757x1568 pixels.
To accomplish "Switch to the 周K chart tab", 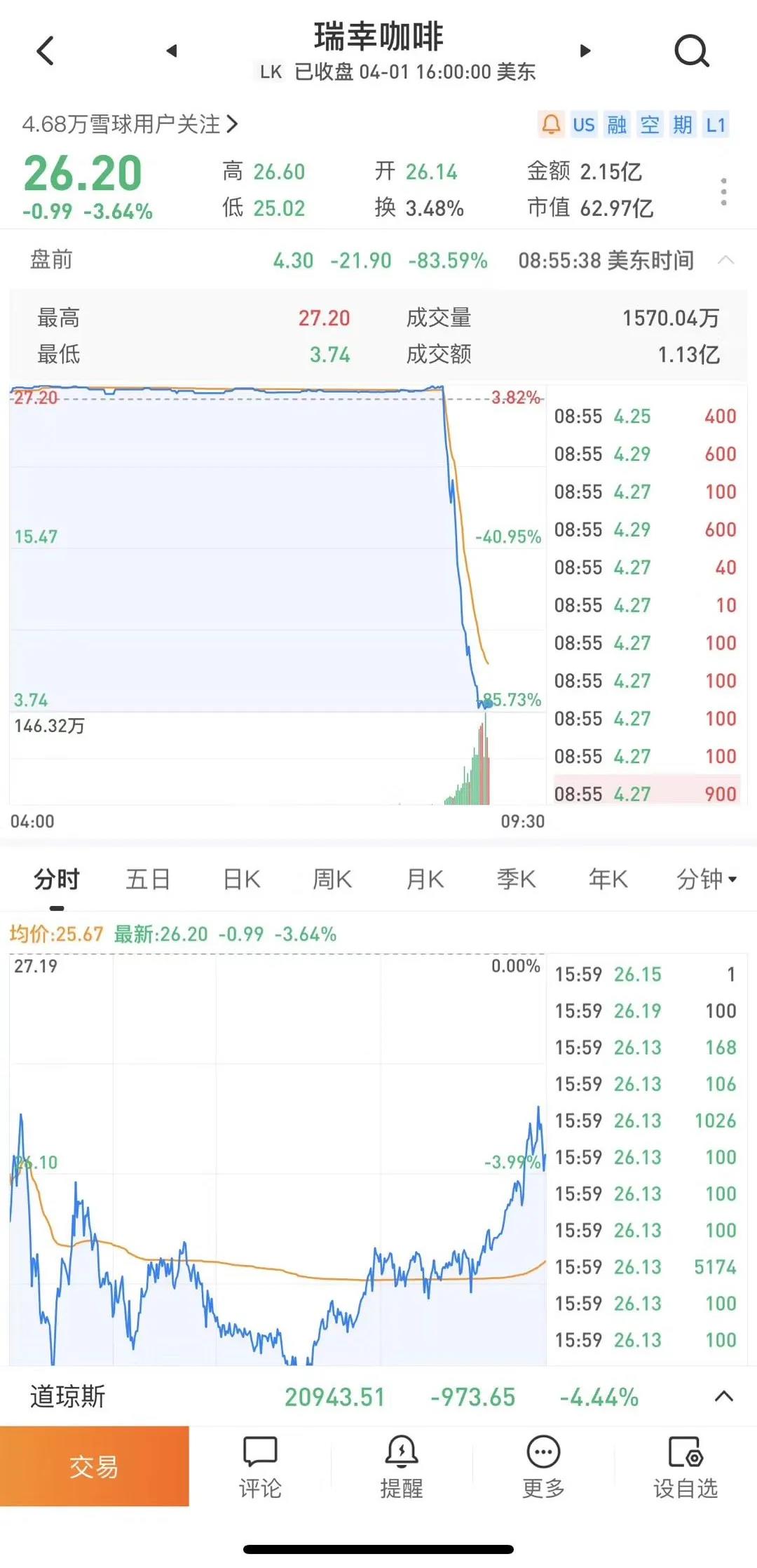I will click(332, 879).
